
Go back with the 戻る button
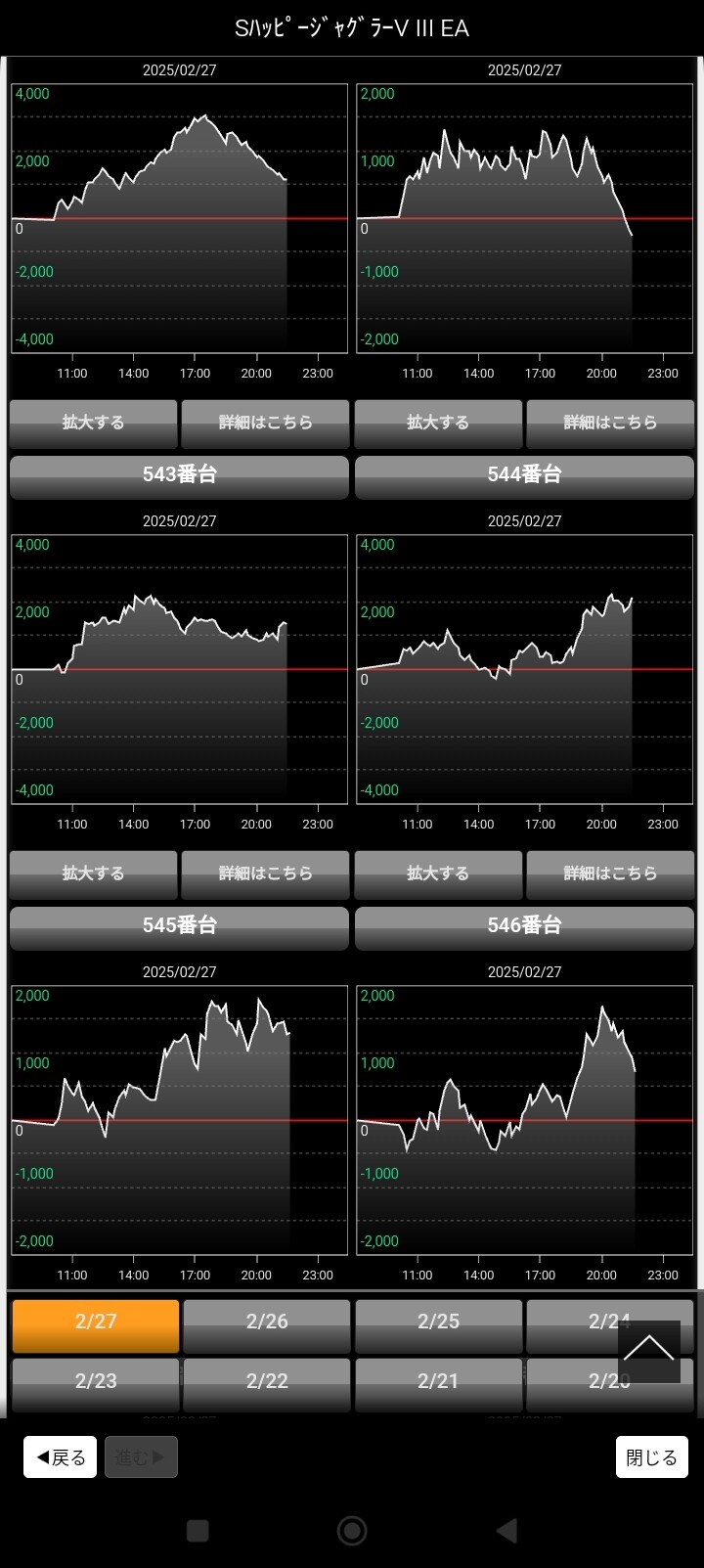[x=61, y=1457]
